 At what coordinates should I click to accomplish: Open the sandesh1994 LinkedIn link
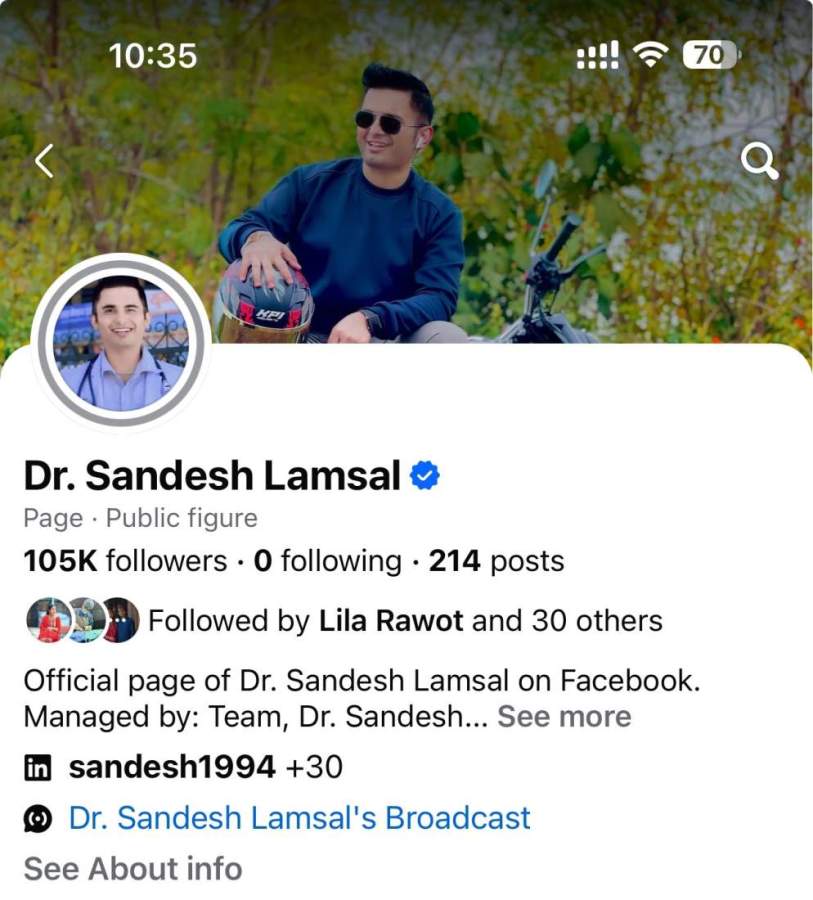click(172, 767)
